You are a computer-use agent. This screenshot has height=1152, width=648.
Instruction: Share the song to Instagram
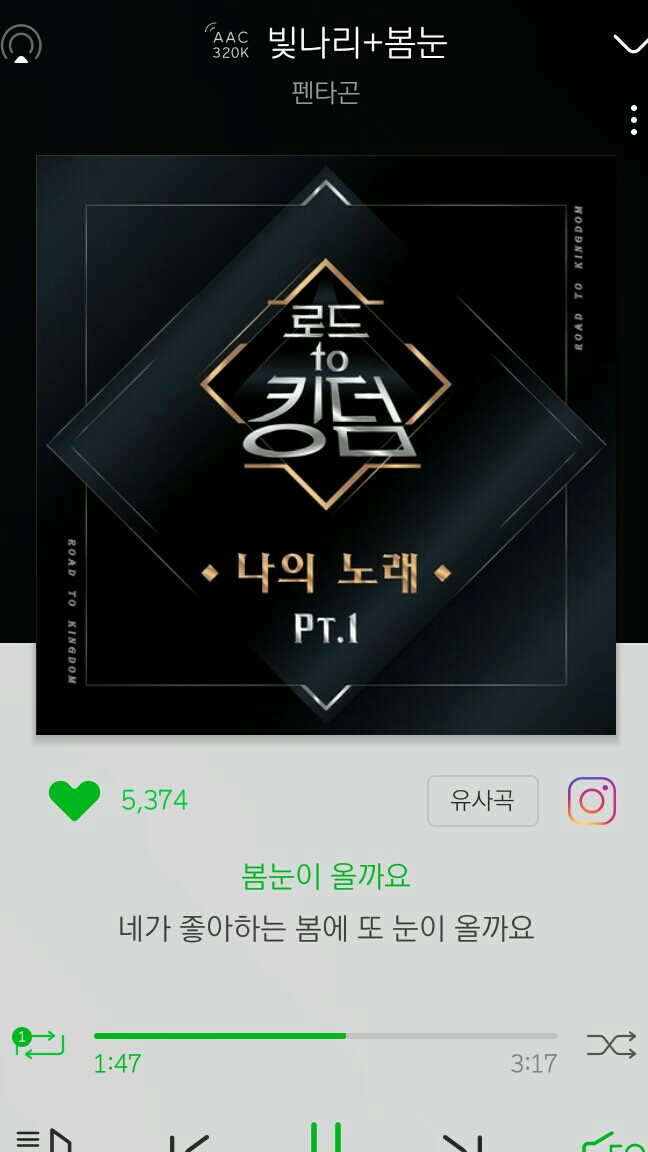coord(592,801)
